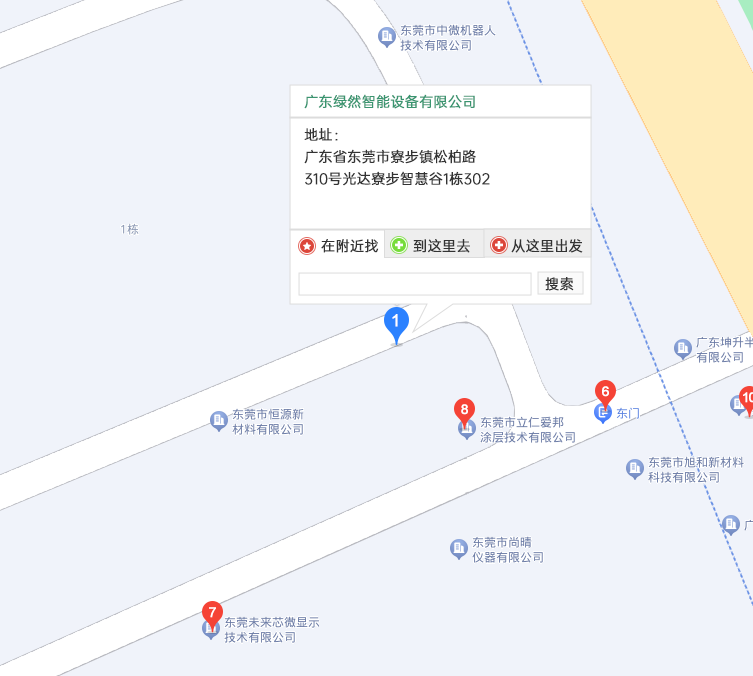
Task: Select 东莞市尚晴仪器有限公司 map point
Action: coord(459,548)
